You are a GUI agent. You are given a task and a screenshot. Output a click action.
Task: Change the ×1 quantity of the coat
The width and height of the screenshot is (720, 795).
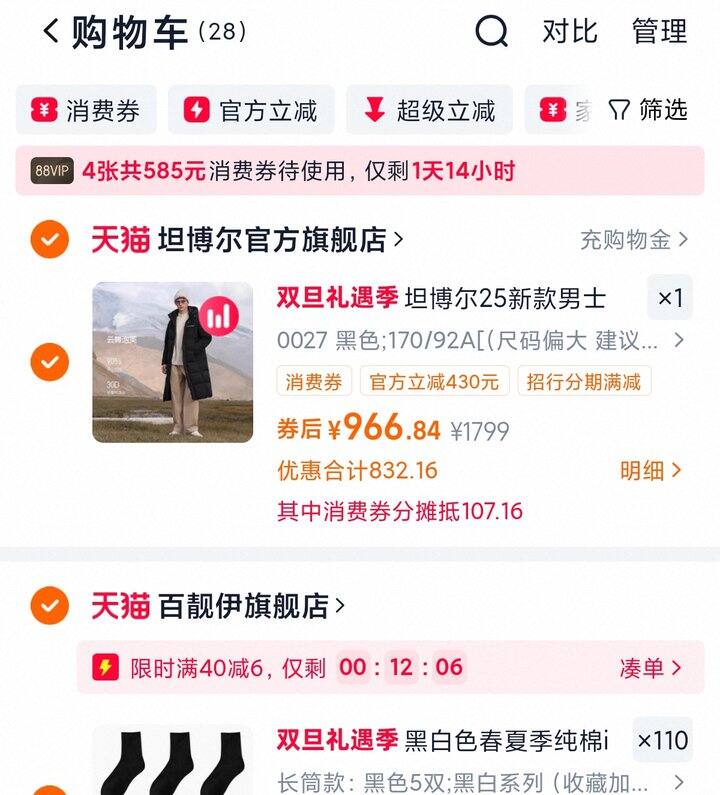pyautogui.click(x=669, y=298)
